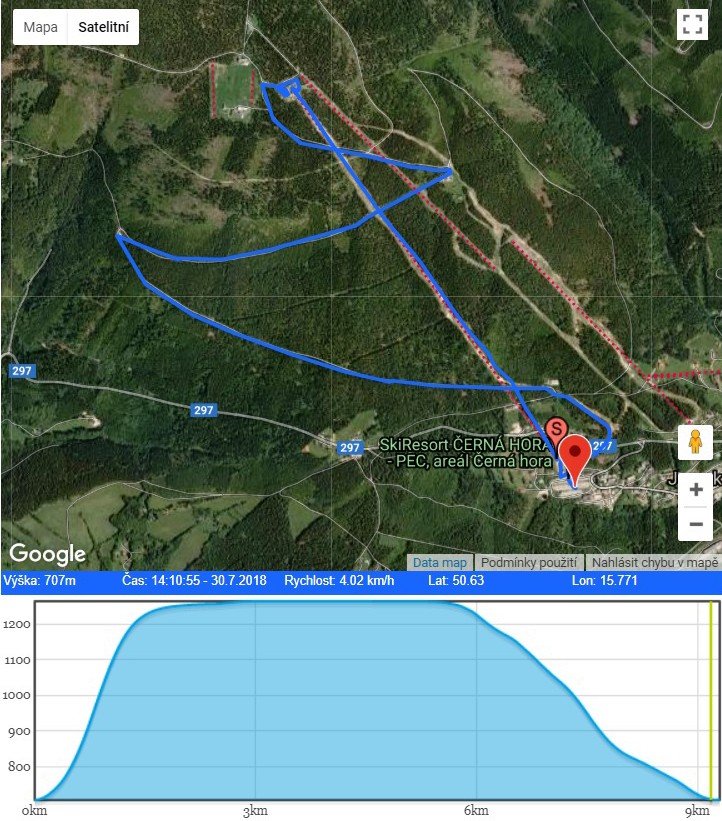Tap the Street View pegman icon
This screenshot has height=821, width=722.
(695, 442)
